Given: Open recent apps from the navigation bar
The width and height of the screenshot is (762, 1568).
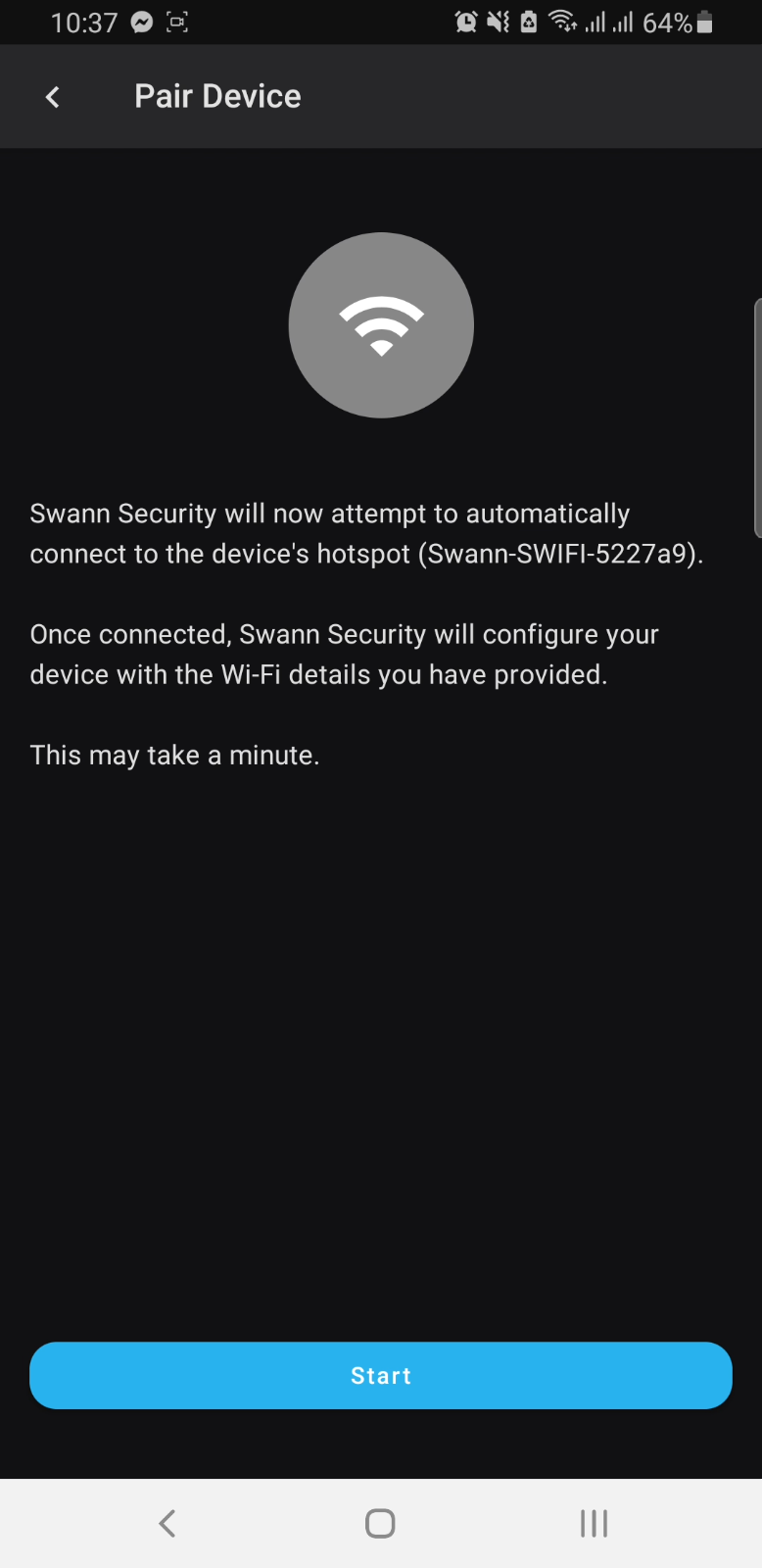Looking at the screenshot, I should coord(594,1524).
